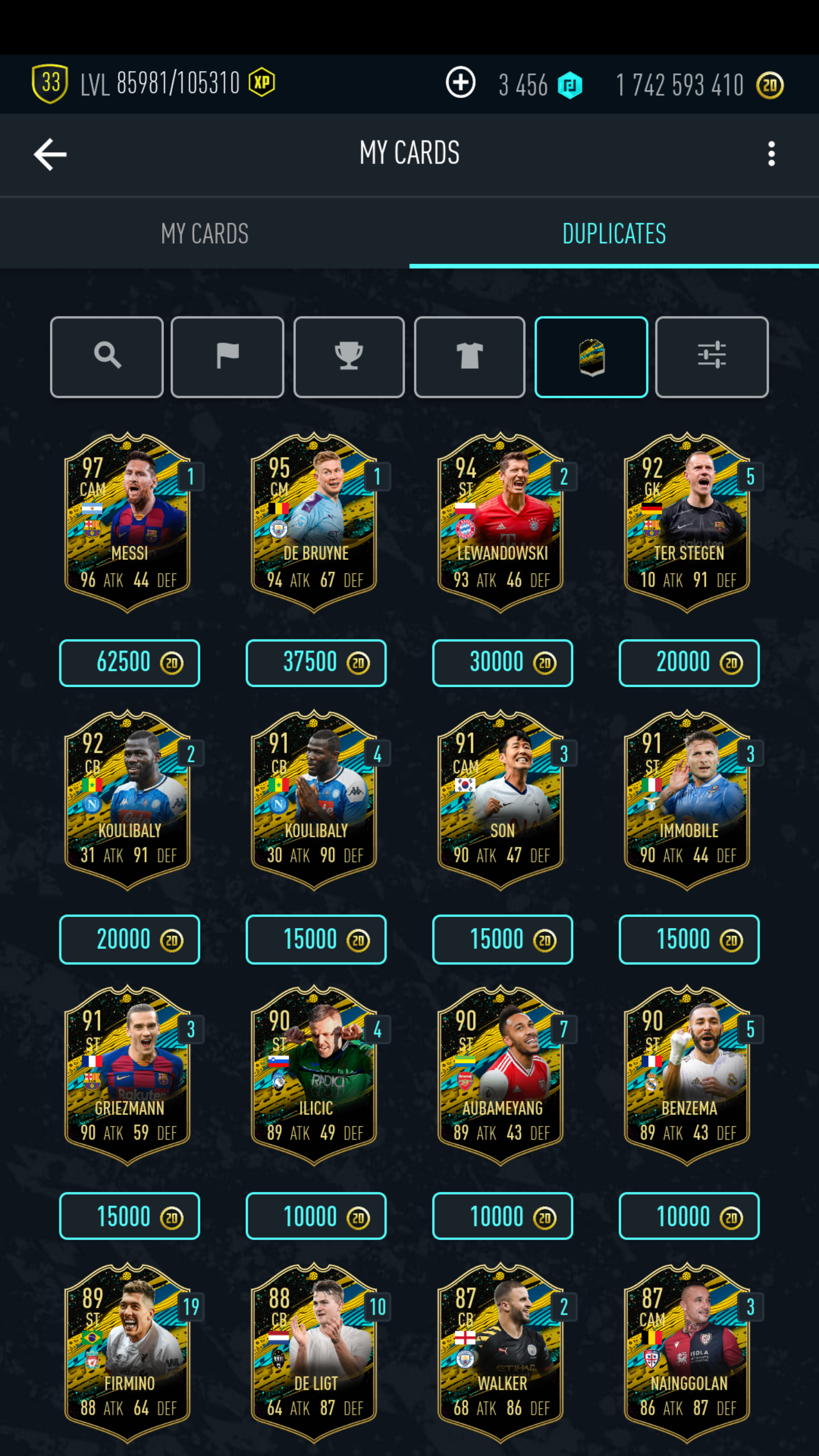Viewport: 819px width, 1456px height.
Task: Open the search filter button
Action: tap(107, 357)
